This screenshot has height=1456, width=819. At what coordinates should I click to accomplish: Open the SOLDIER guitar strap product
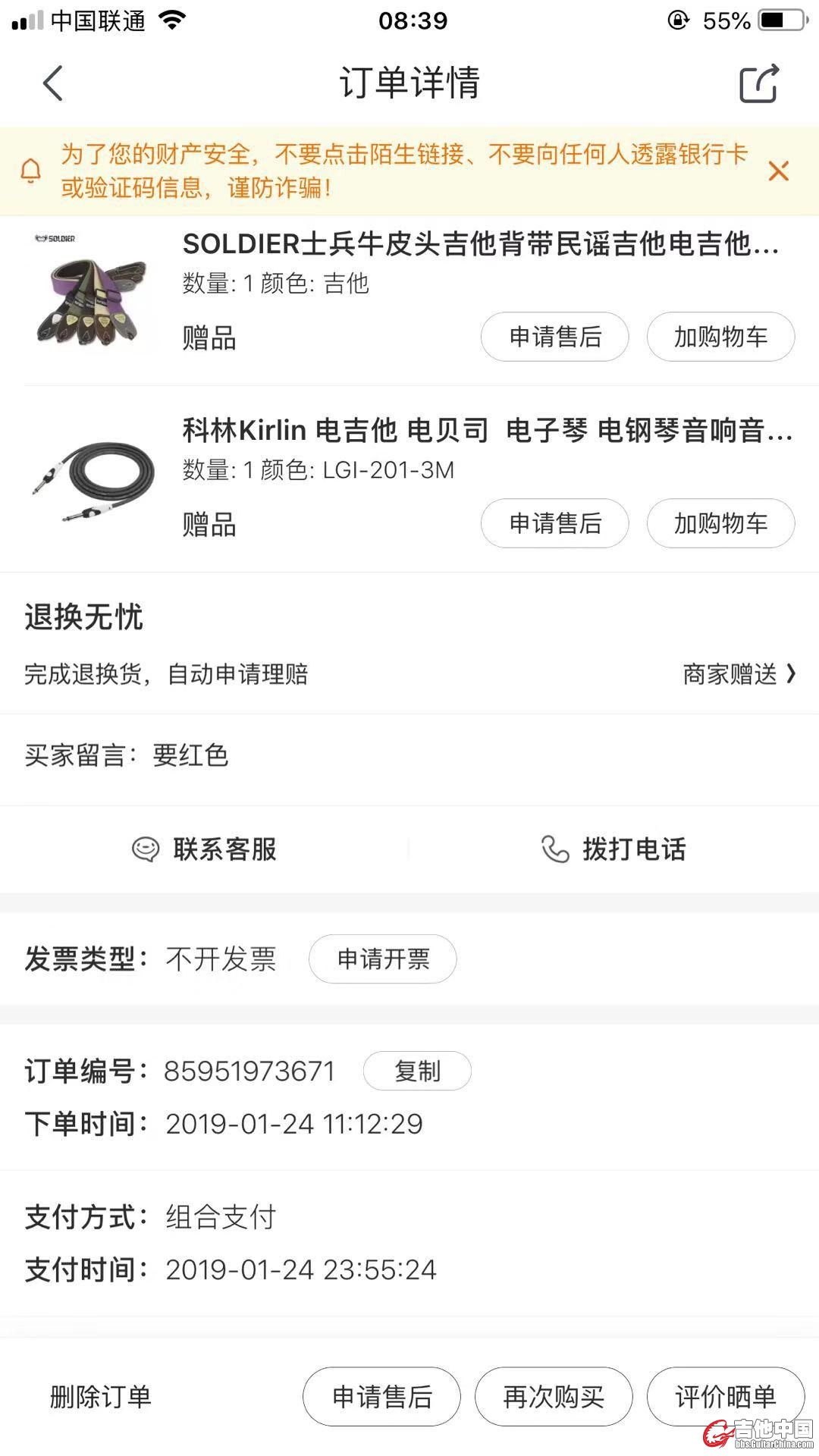[480, 244]
